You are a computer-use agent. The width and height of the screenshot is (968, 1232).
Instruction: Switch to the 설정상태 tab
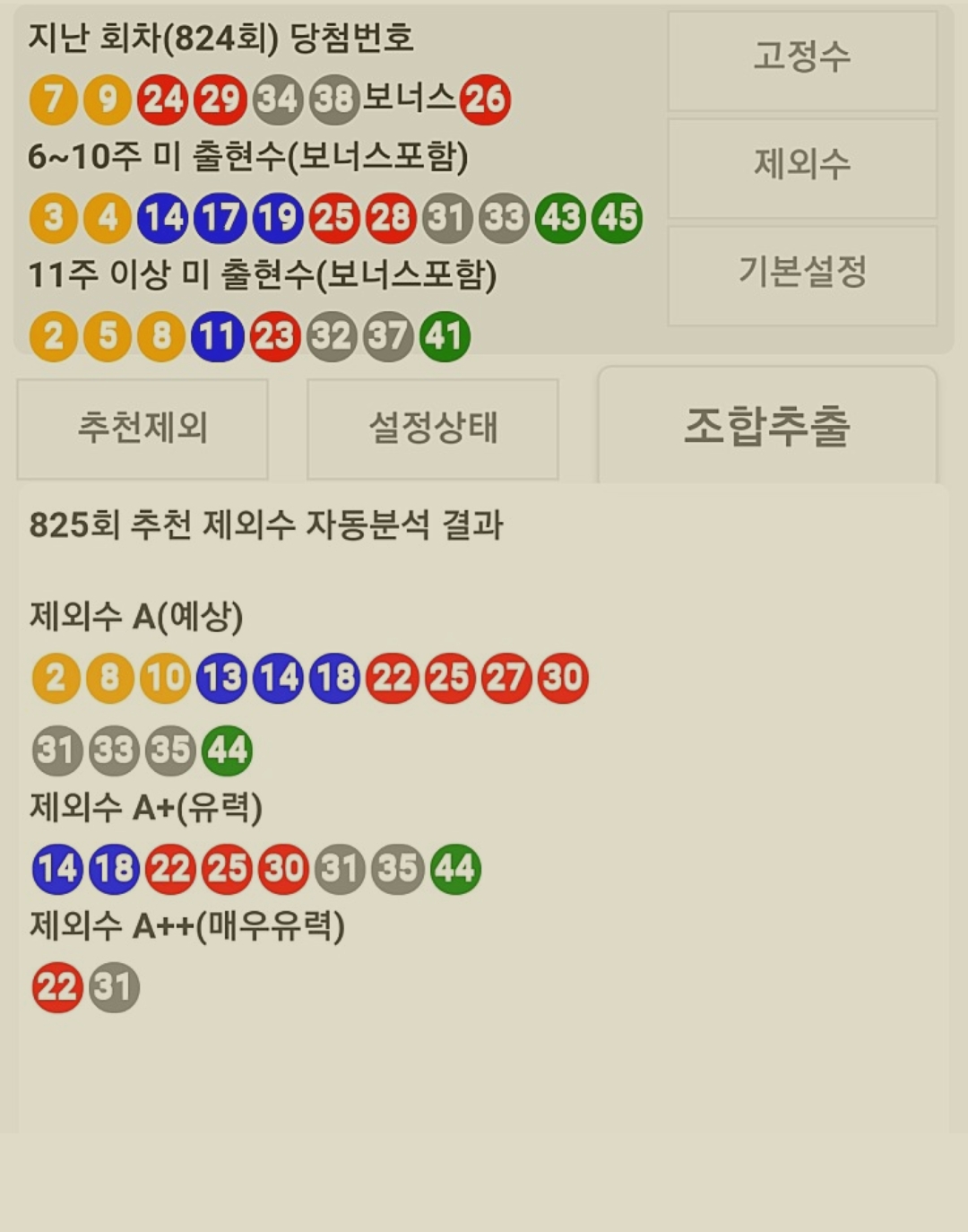click(x=433, y=429)
